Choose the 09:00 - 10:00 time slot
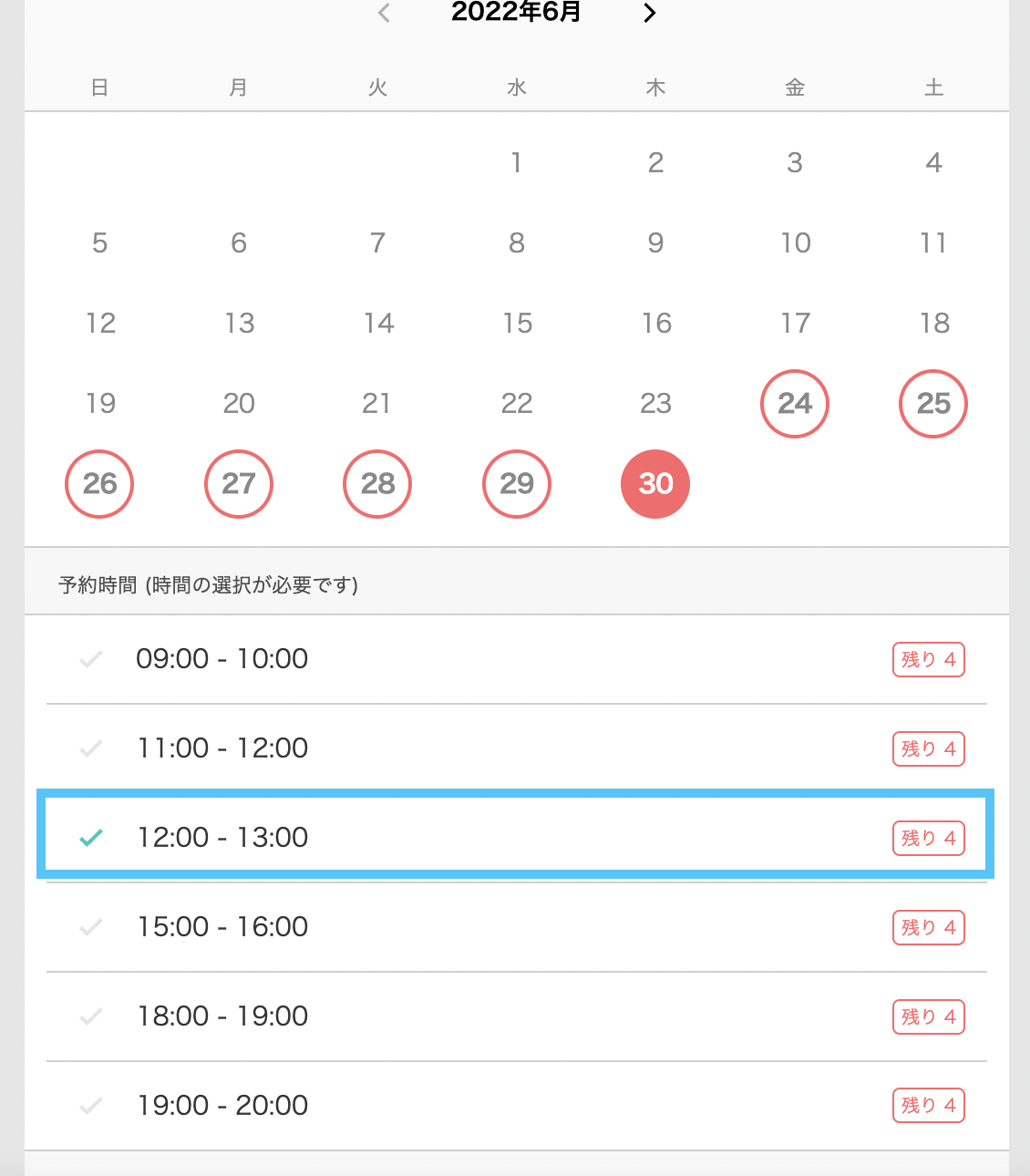1030x1176 pixels. click(516, 659)
